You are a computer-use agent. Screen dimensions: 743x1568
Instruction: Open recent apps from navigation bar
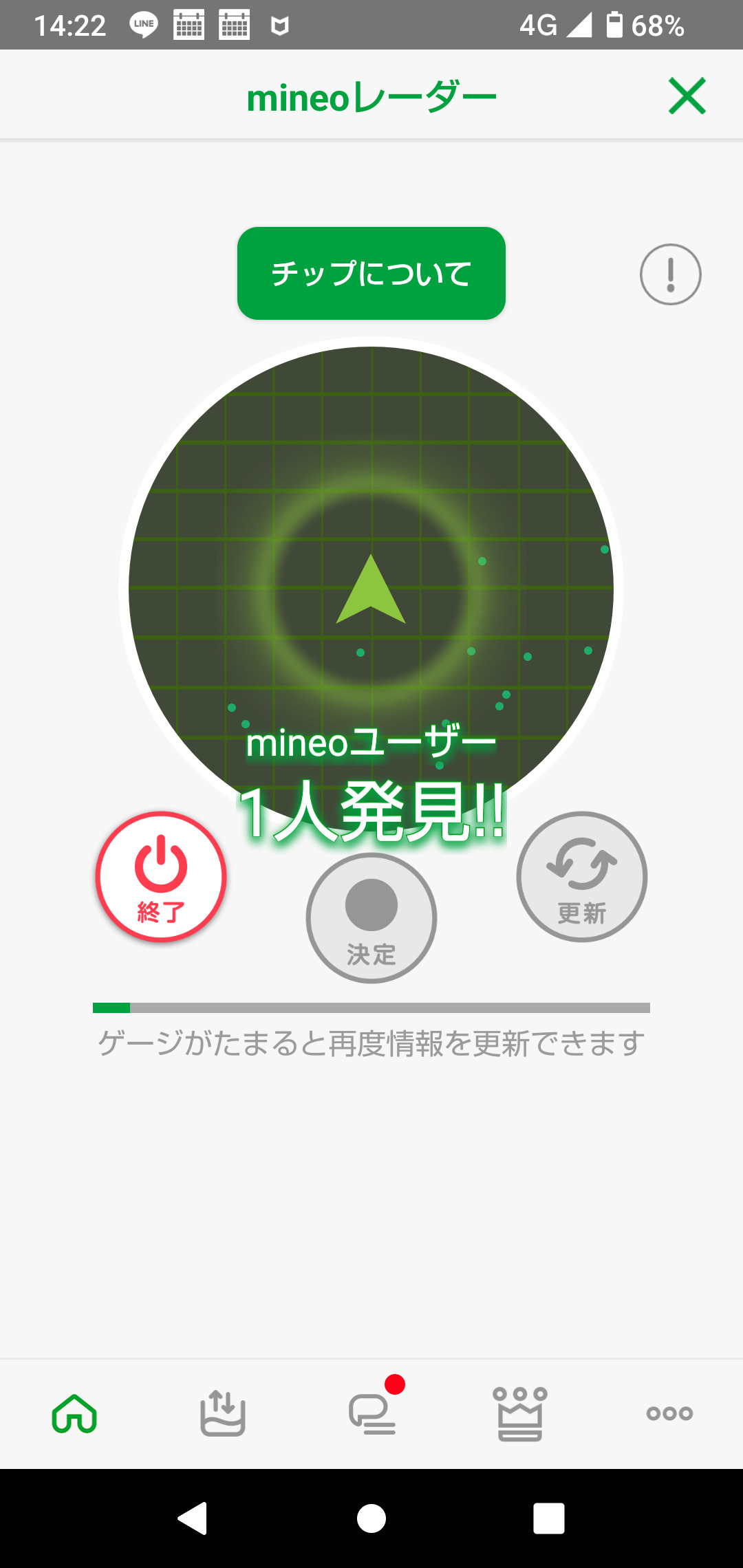tap(549, 1518)
